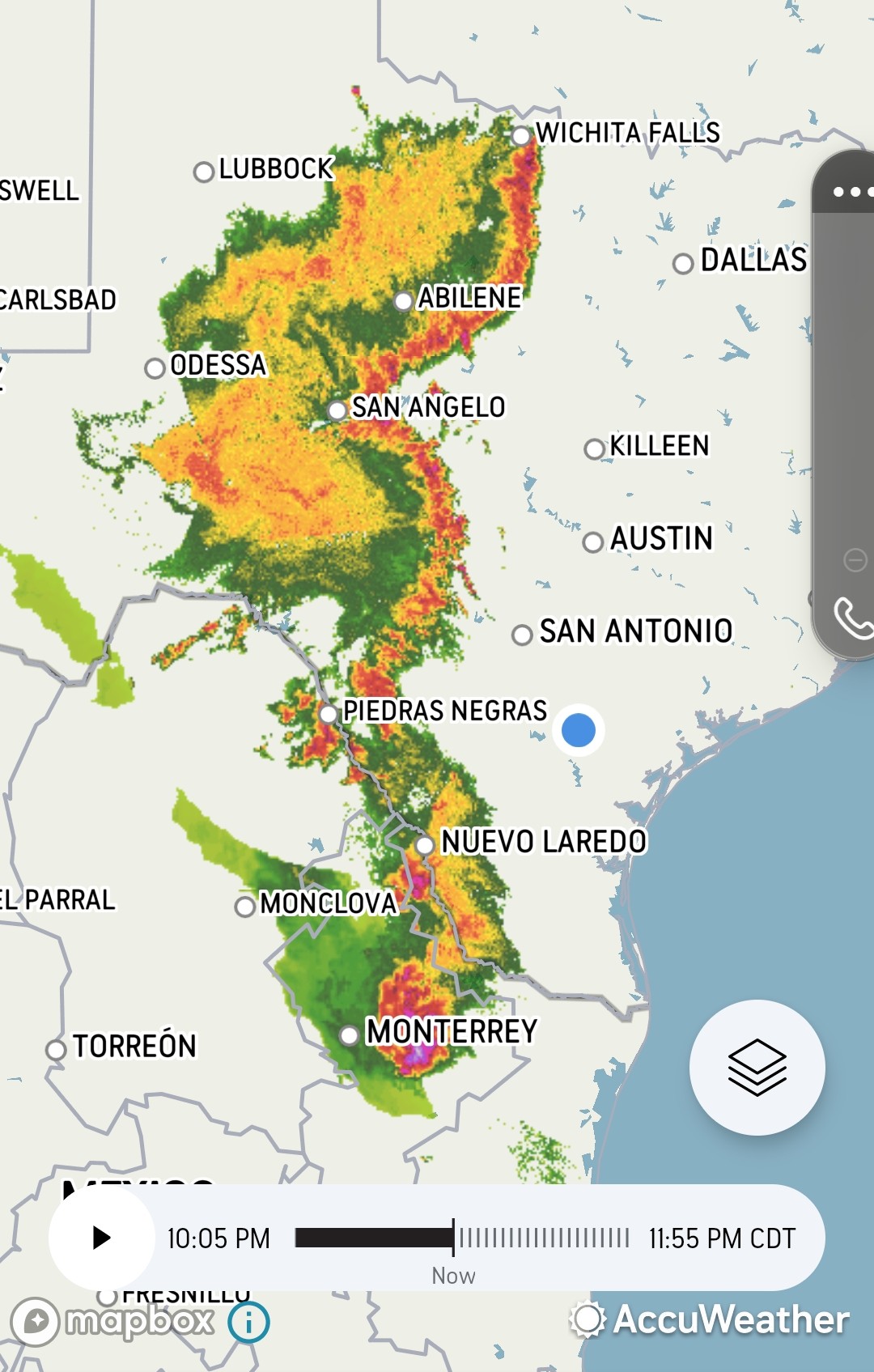The width and height of the screenshot is (874, 1372).
Task: Tap the radar timeline scrubber bar
Action: pyautogui.click(x=462, y=1238)
